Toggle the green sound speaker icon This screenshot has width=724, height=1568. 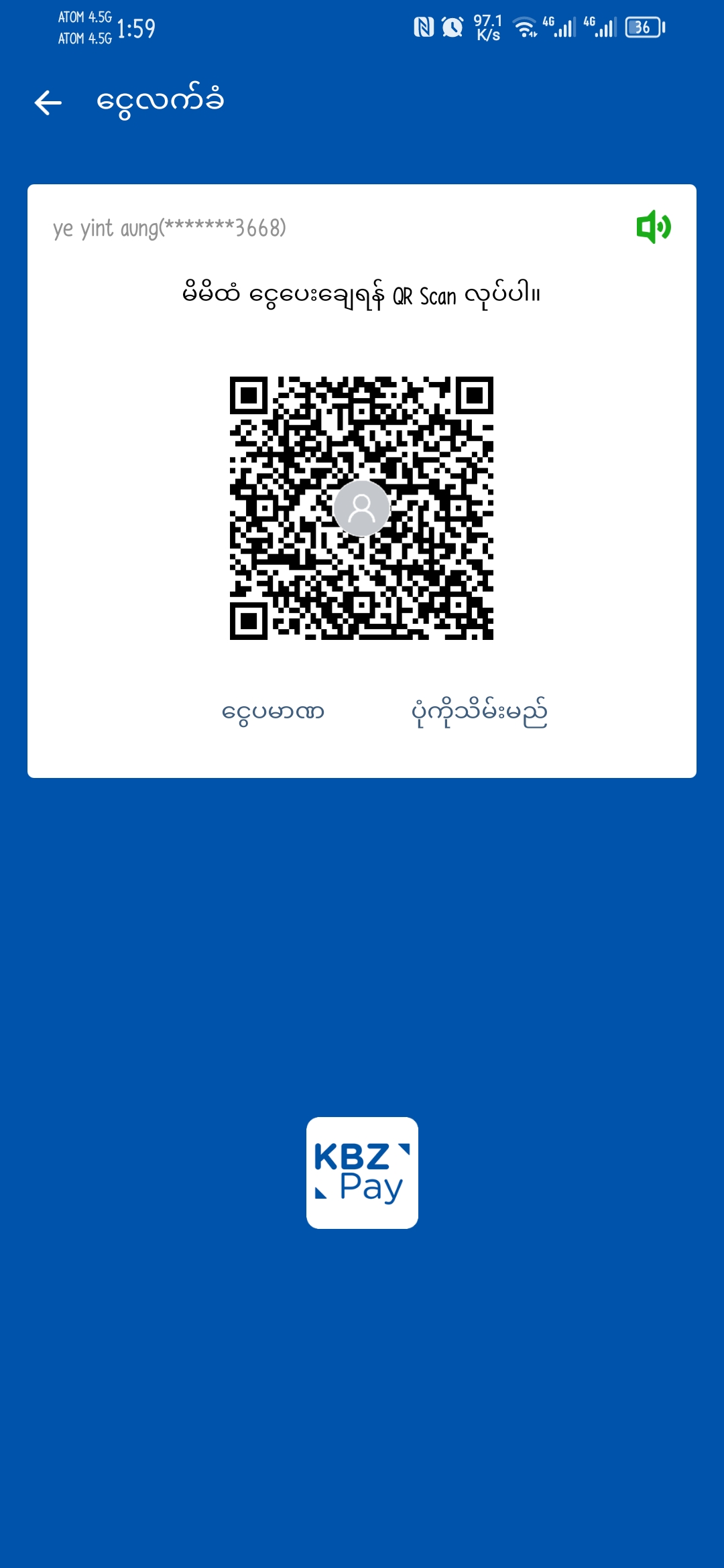click(653, 227)
